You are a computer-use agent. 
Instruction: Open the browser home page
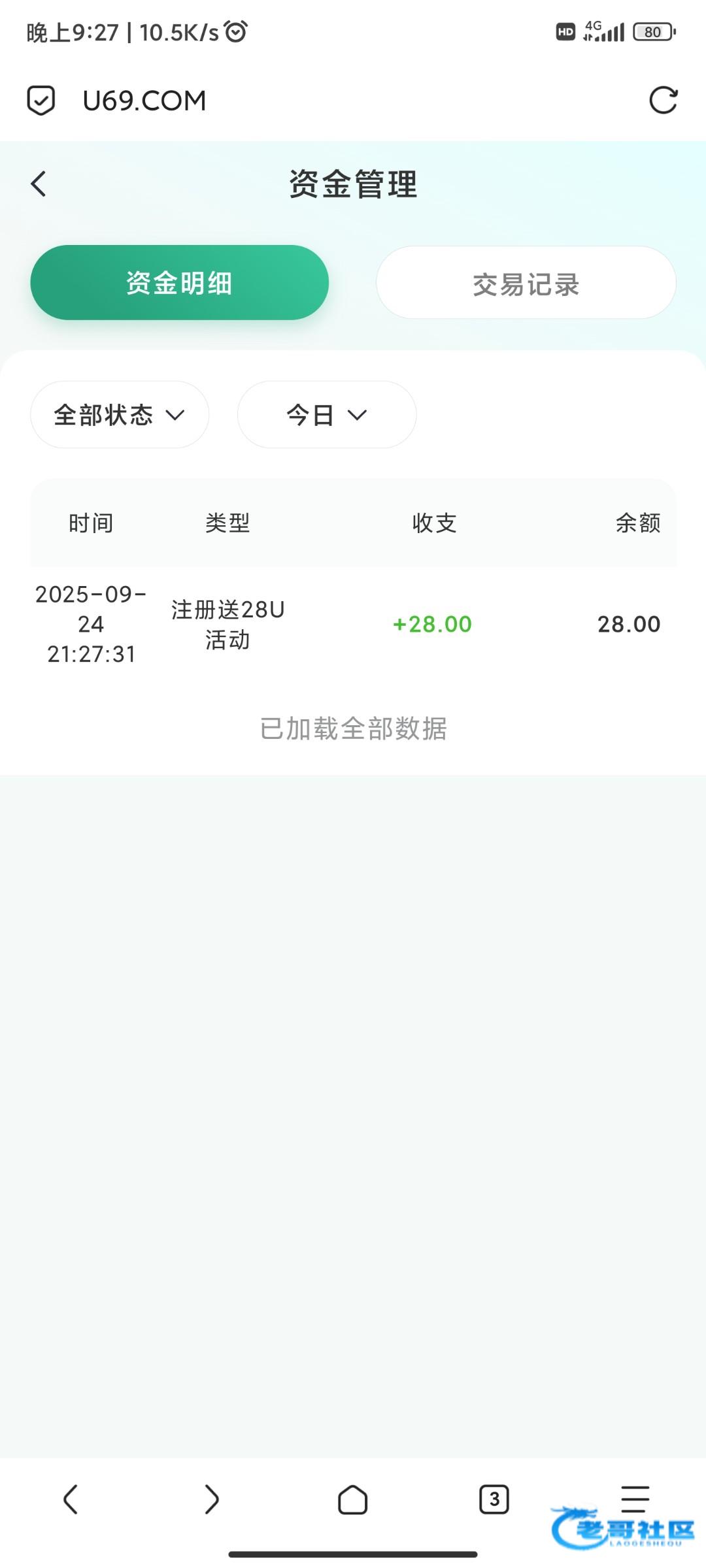[x=352, y=1499]
